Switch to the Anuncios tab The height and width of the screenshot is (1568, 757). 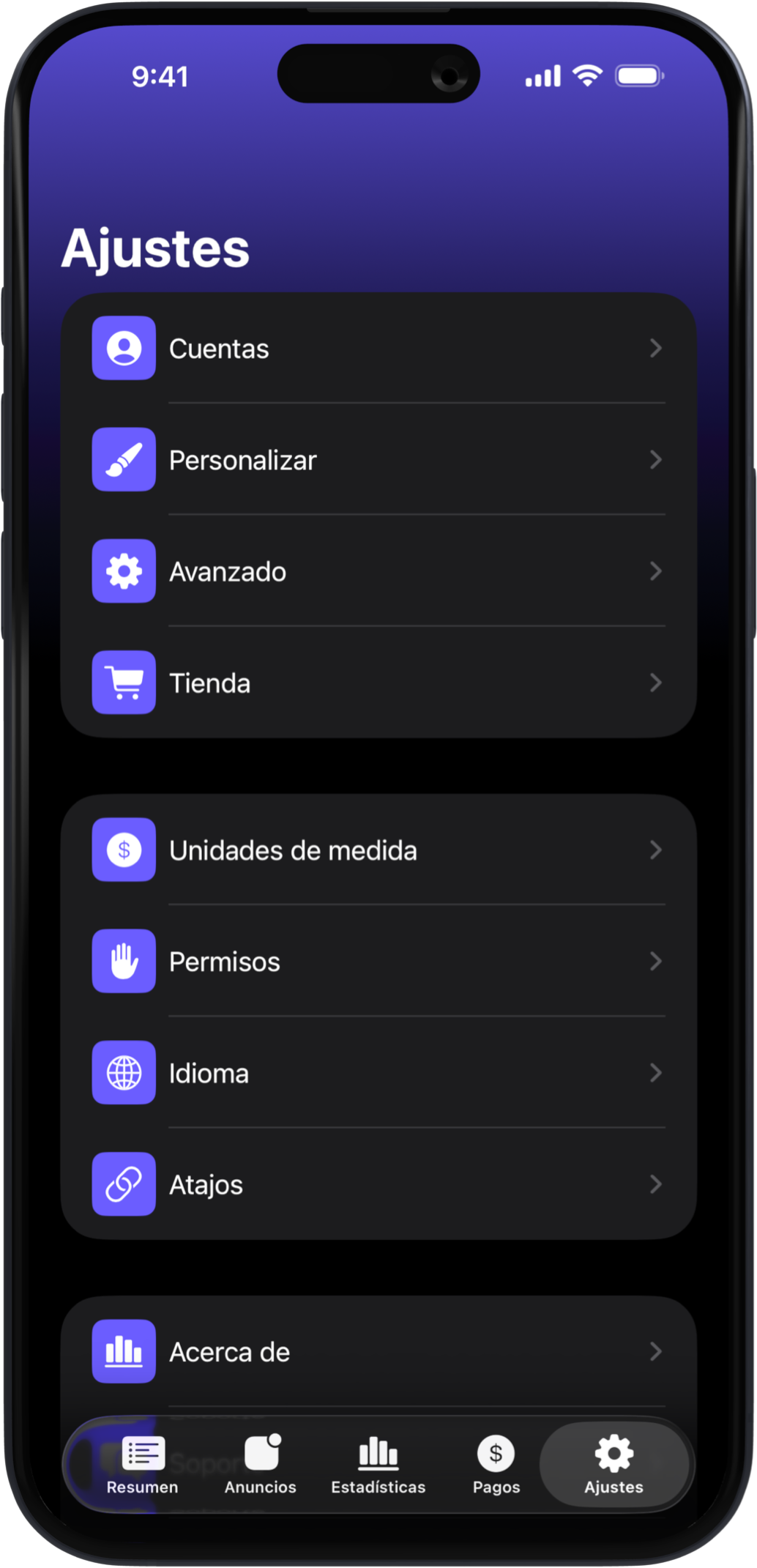click(x=261, y=1465)
